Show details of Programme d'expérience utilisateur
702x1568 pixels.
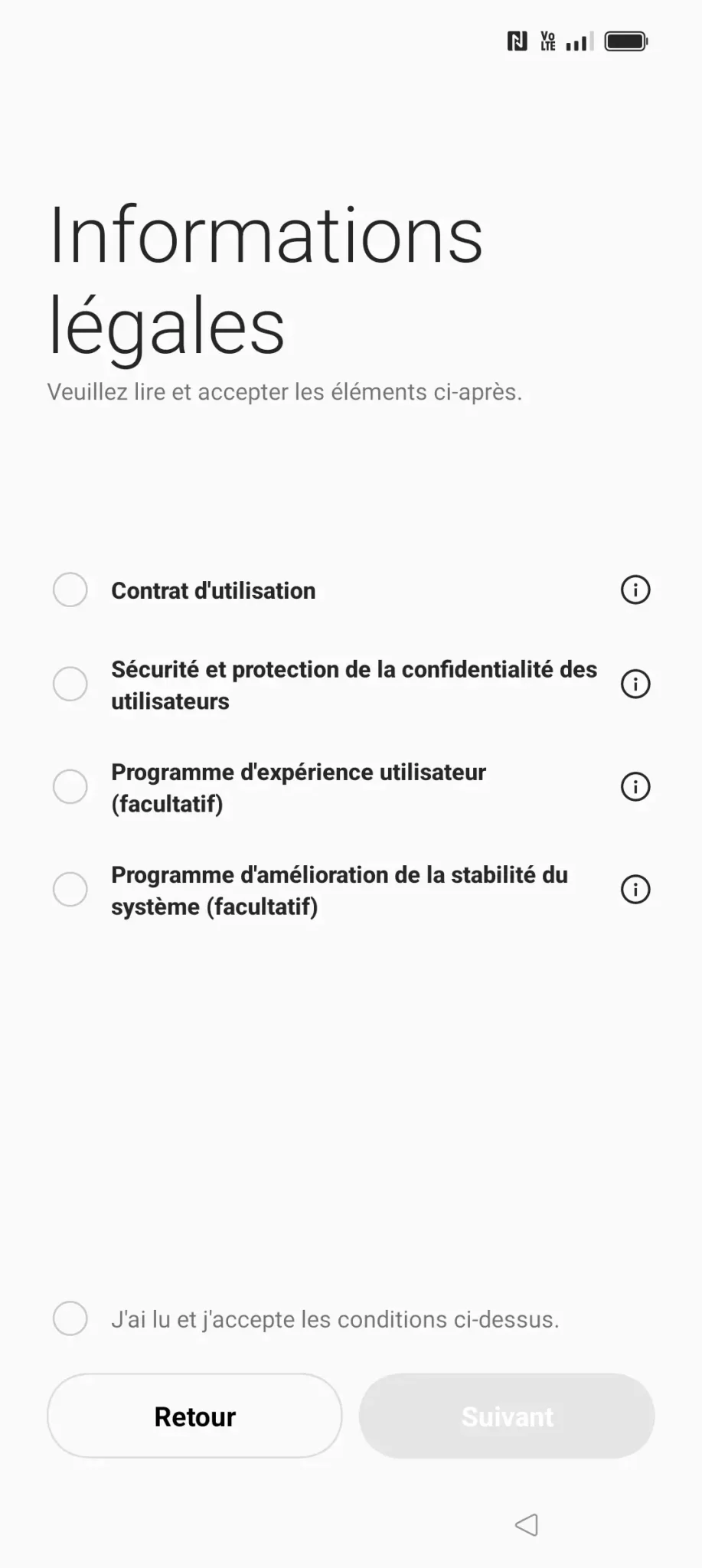click(x=635, y=786)
